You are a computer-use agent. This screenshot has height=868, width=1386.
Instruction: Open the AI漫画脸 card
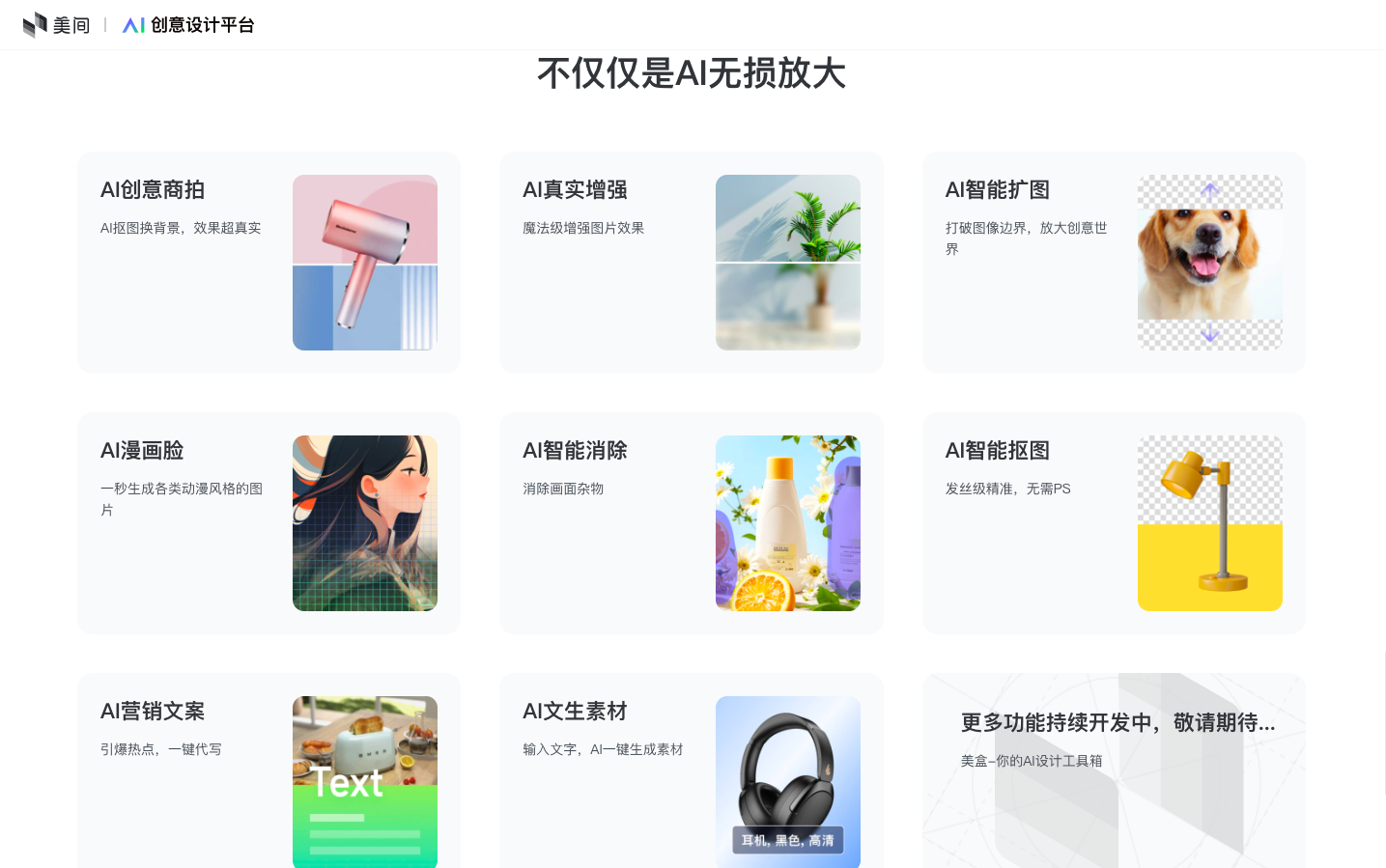[269, 523]
